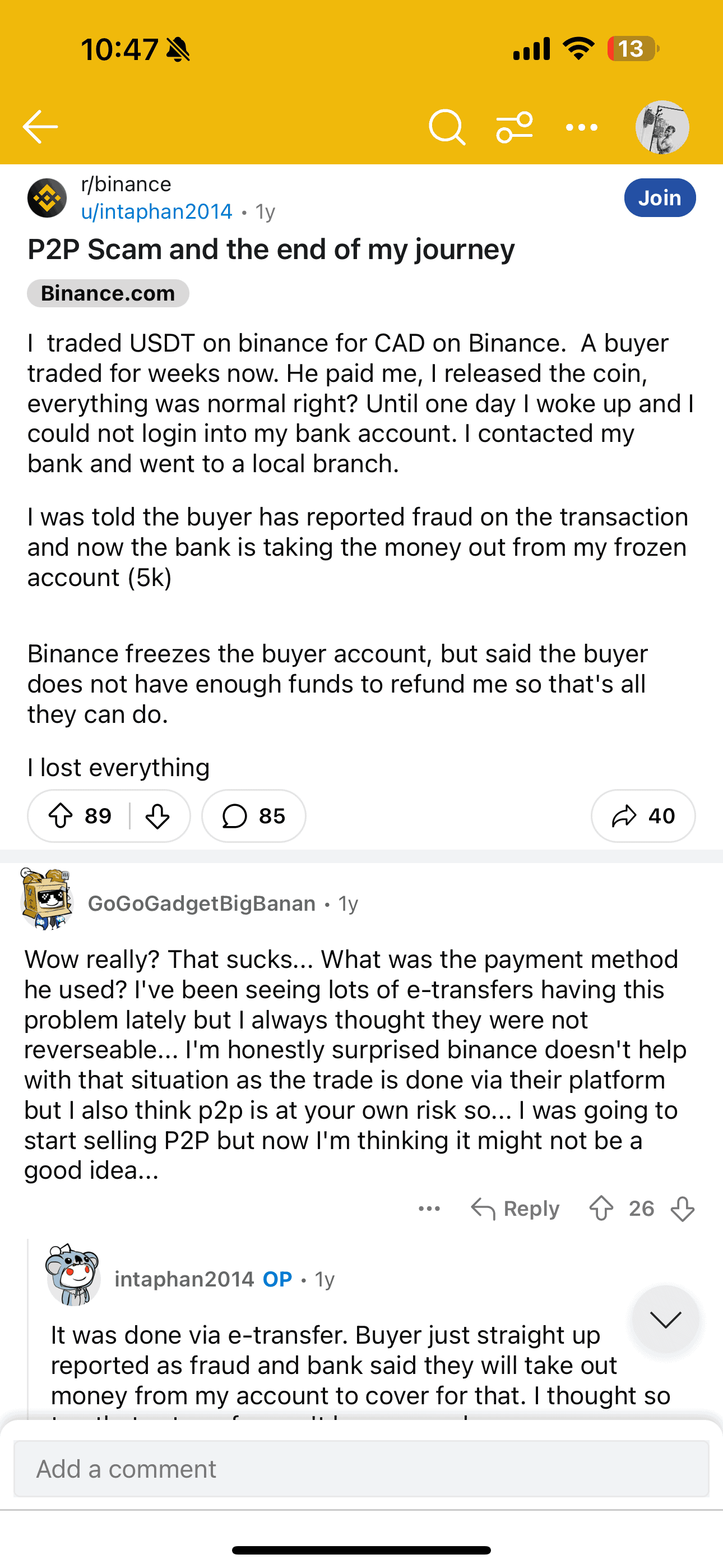Upvote the P2P Scam post
Viewport: 723px width, 1568px height.
(x=61, y=815)
